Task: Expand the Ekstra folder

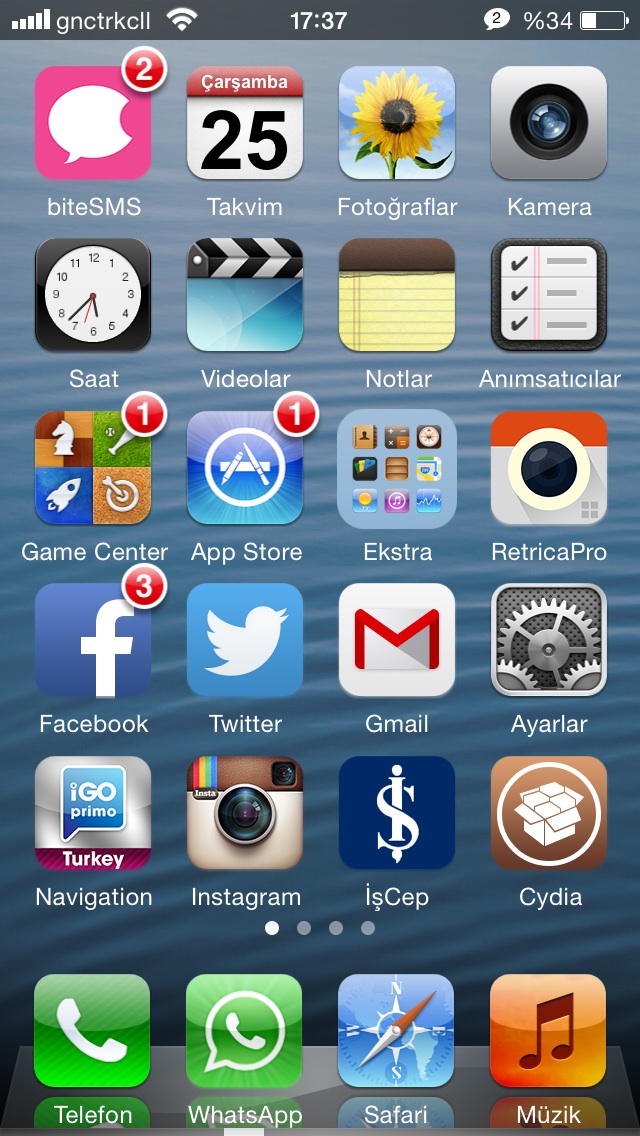Action: pyautogui.click(x=397, y=468)
